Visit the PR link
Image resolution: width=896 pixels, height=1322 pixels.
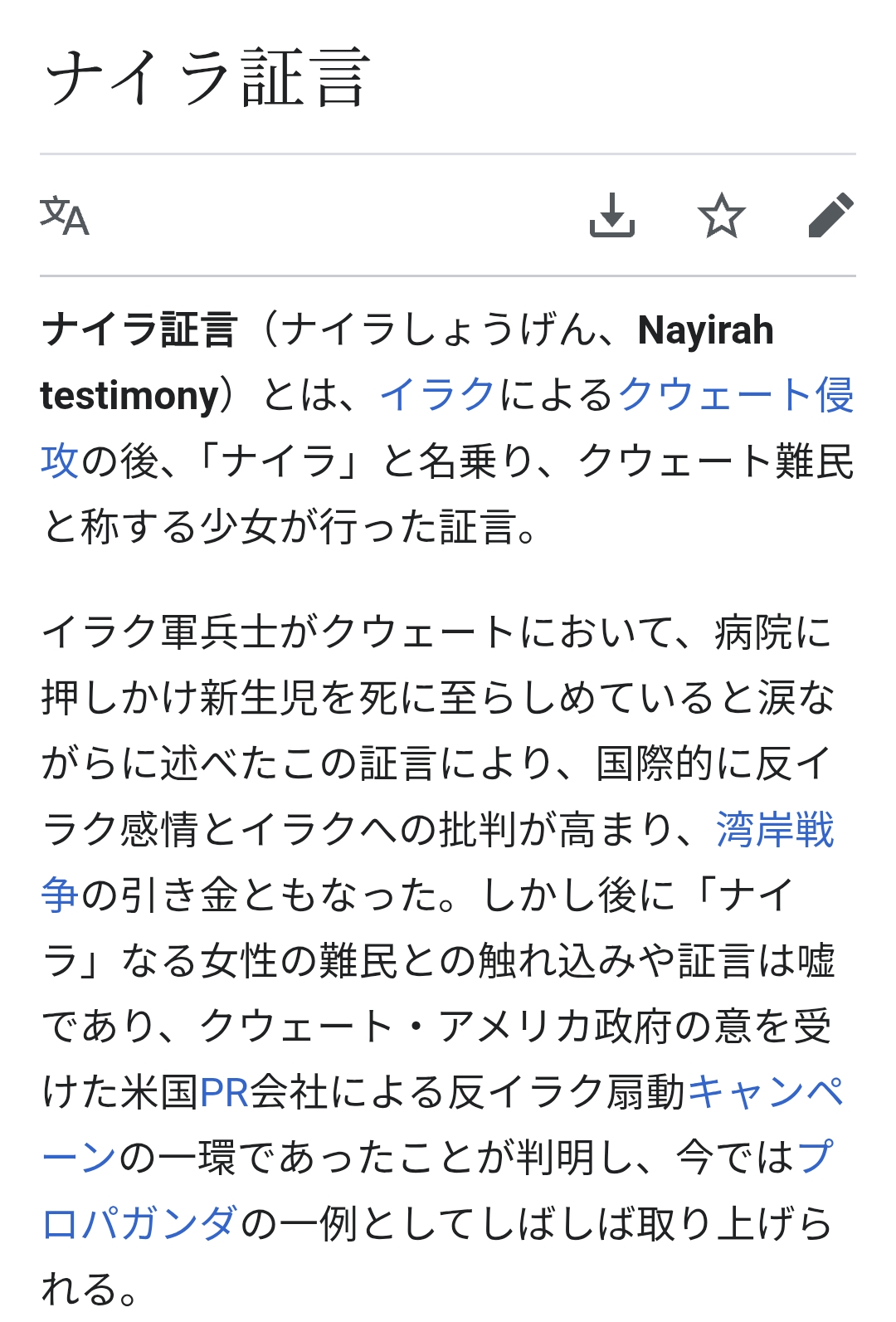coord(225,1092)
